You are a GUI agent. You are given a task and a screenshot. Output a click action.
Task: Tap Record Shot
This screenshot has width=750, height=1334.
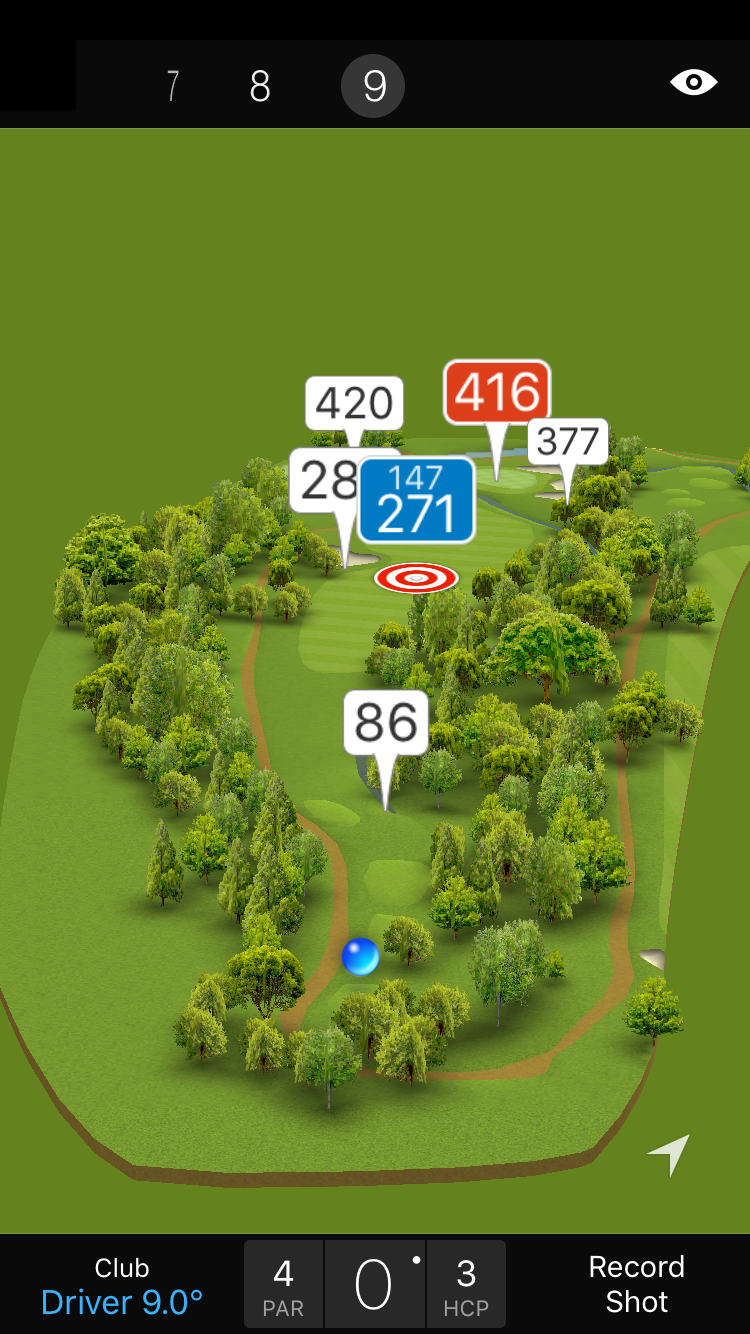[x=636, y=1285]
